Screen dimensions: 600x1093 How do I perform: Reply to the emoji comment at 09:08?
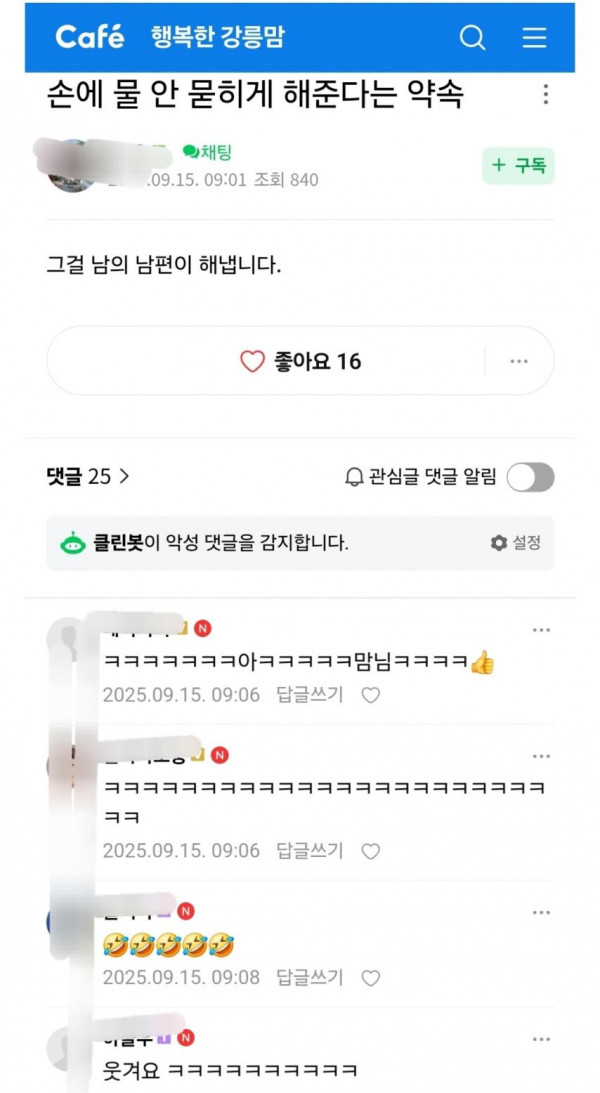pos(310,977)
